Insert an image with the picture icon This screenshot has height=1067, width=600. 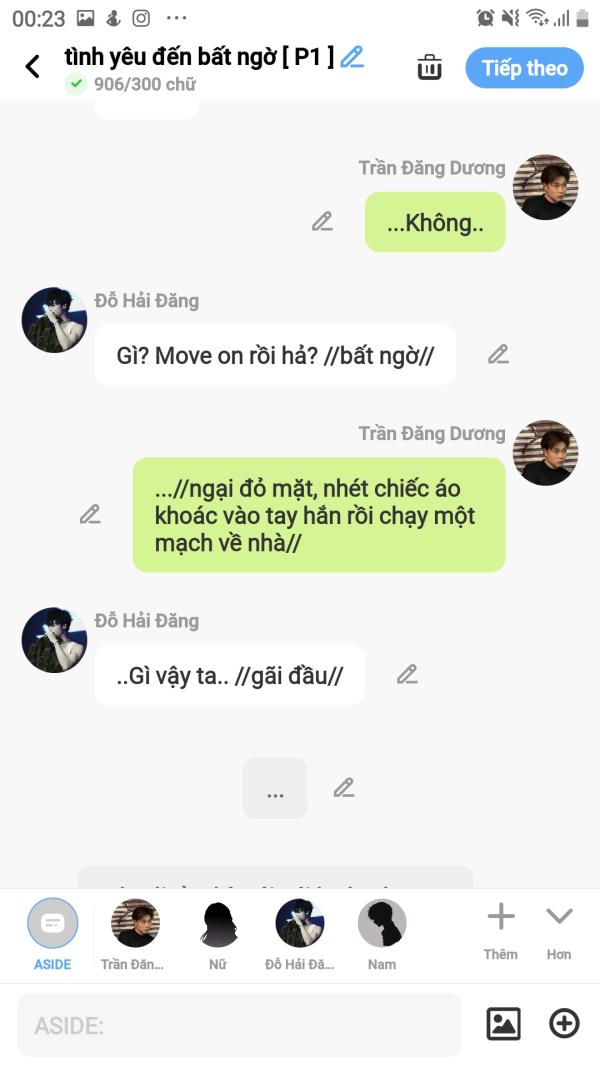pos(503,1023)
